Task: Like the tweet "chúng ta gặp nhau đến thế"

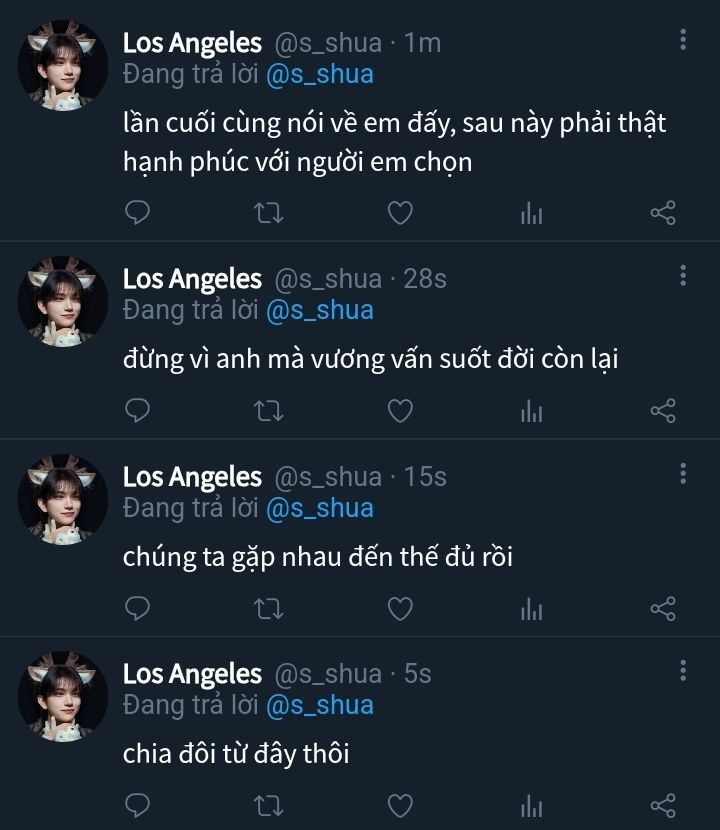Action: [x=400, y=607]
